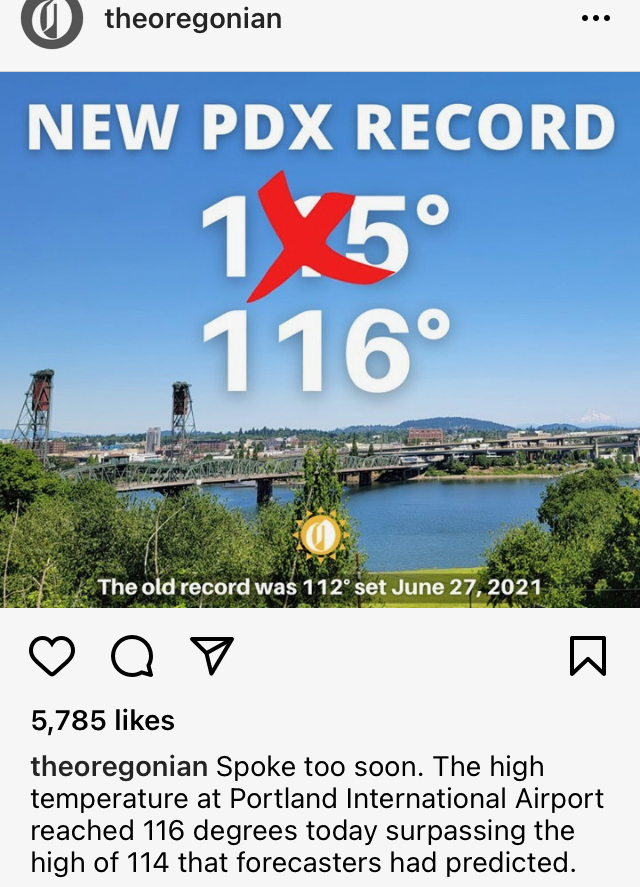The width and height of the screenshot is (640, 887).
Task: Share the post via paper plane icon
Action: (211, 656)
